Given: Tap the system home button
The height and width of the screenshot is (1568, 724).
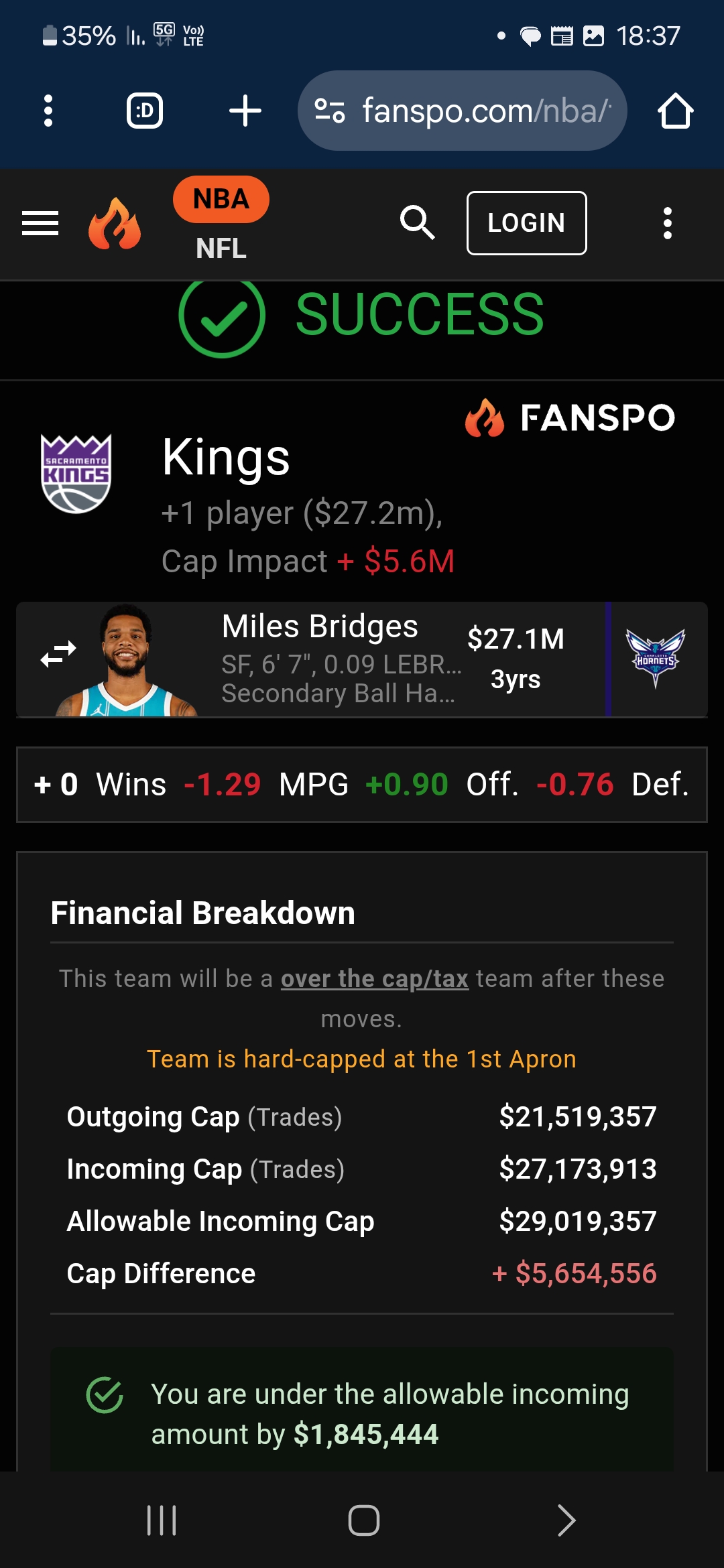Looking at the screenshot, I should point(363,1520).
